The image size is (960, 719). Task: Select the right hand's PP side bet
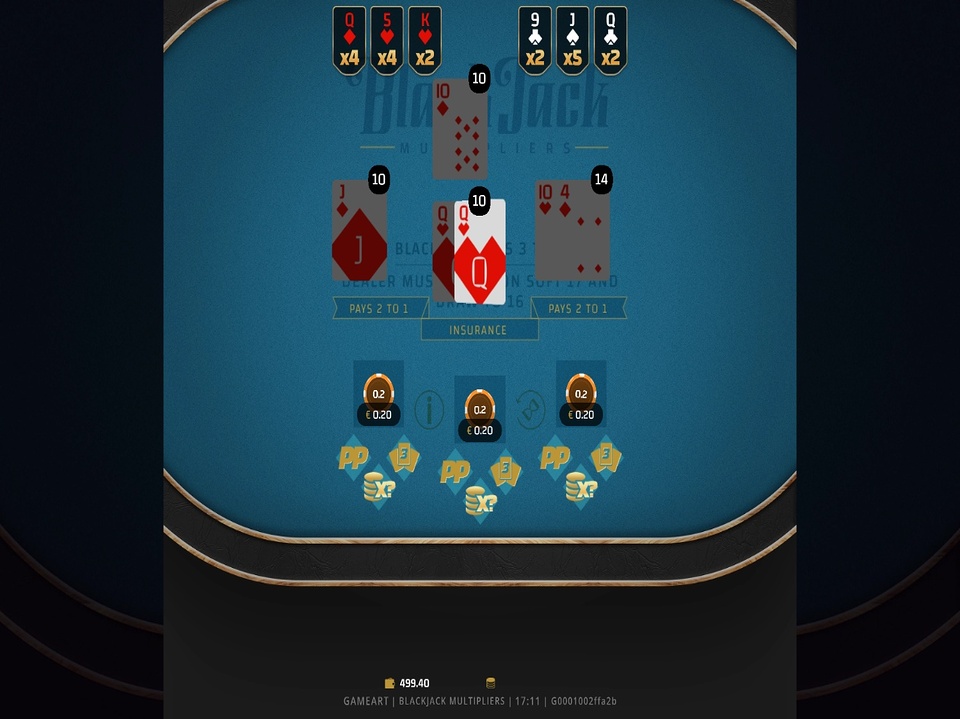click(x=555, y=458)
